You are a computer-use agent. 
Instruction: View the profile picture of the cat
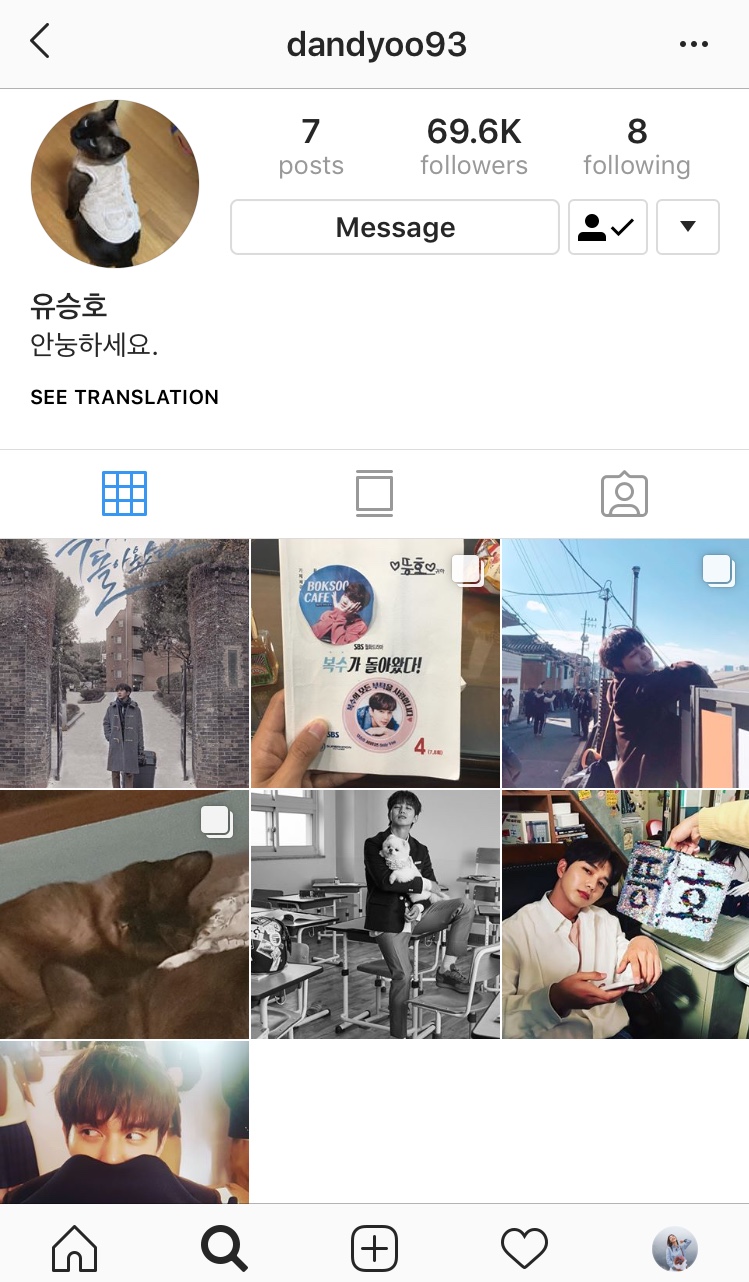pos(115,184)
